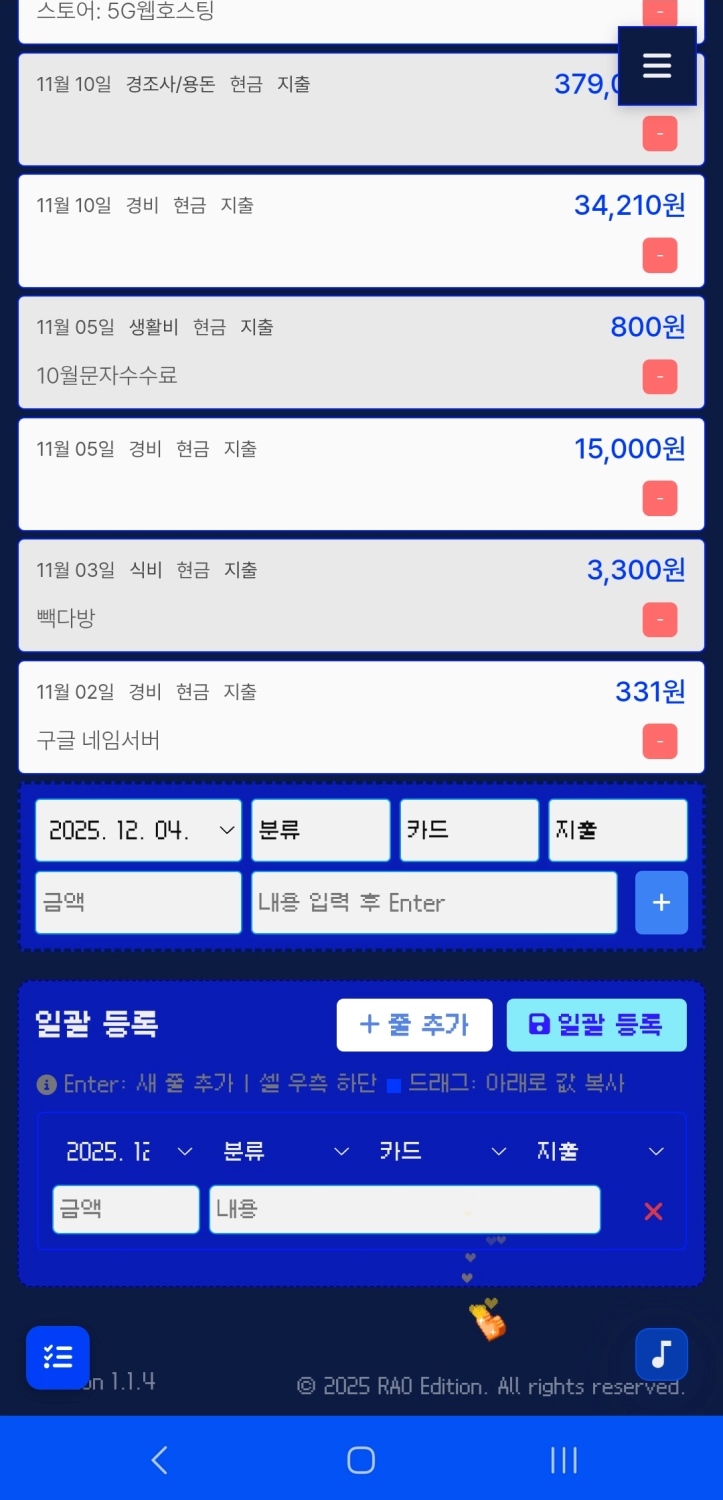
Task: Open the recent apps overview
Action: (x=564, y=1460)
